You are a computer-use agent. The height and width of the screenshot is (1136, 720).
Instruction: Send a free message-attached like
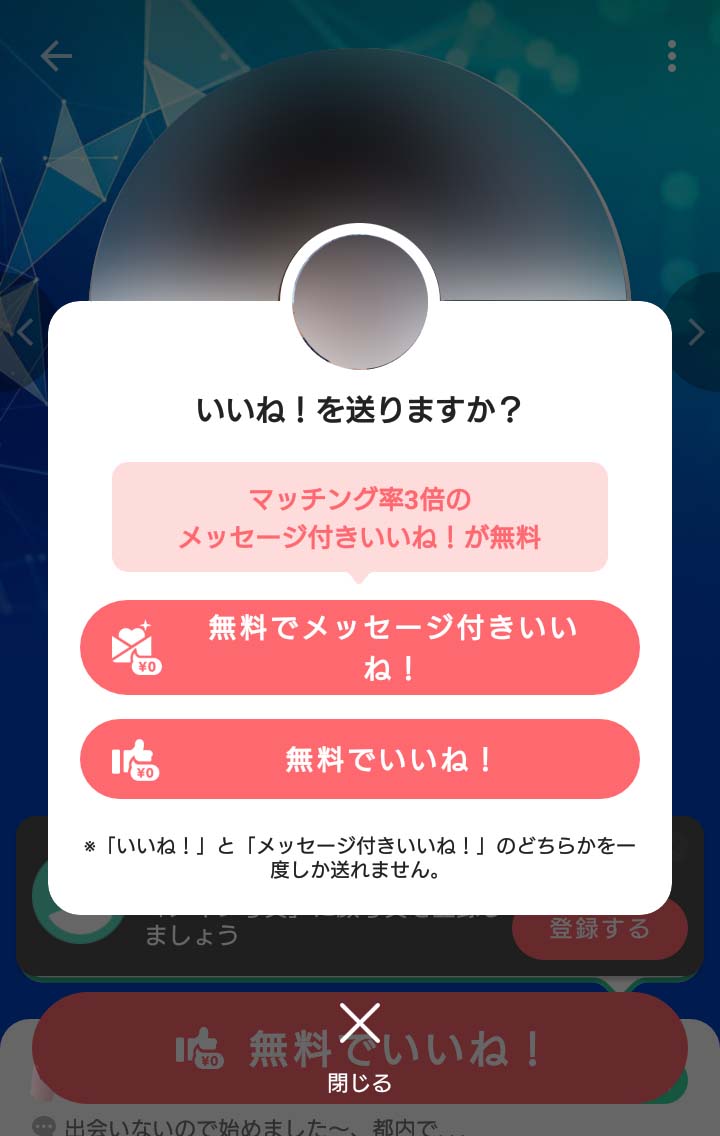[360, 647]
